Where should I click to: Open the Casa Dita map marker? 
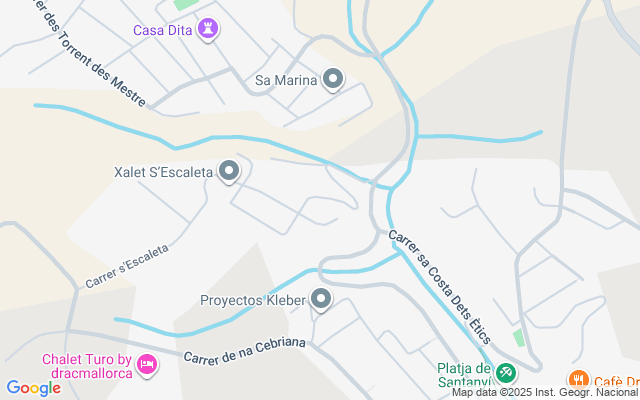pyautogui.click(x=207, y=29)
